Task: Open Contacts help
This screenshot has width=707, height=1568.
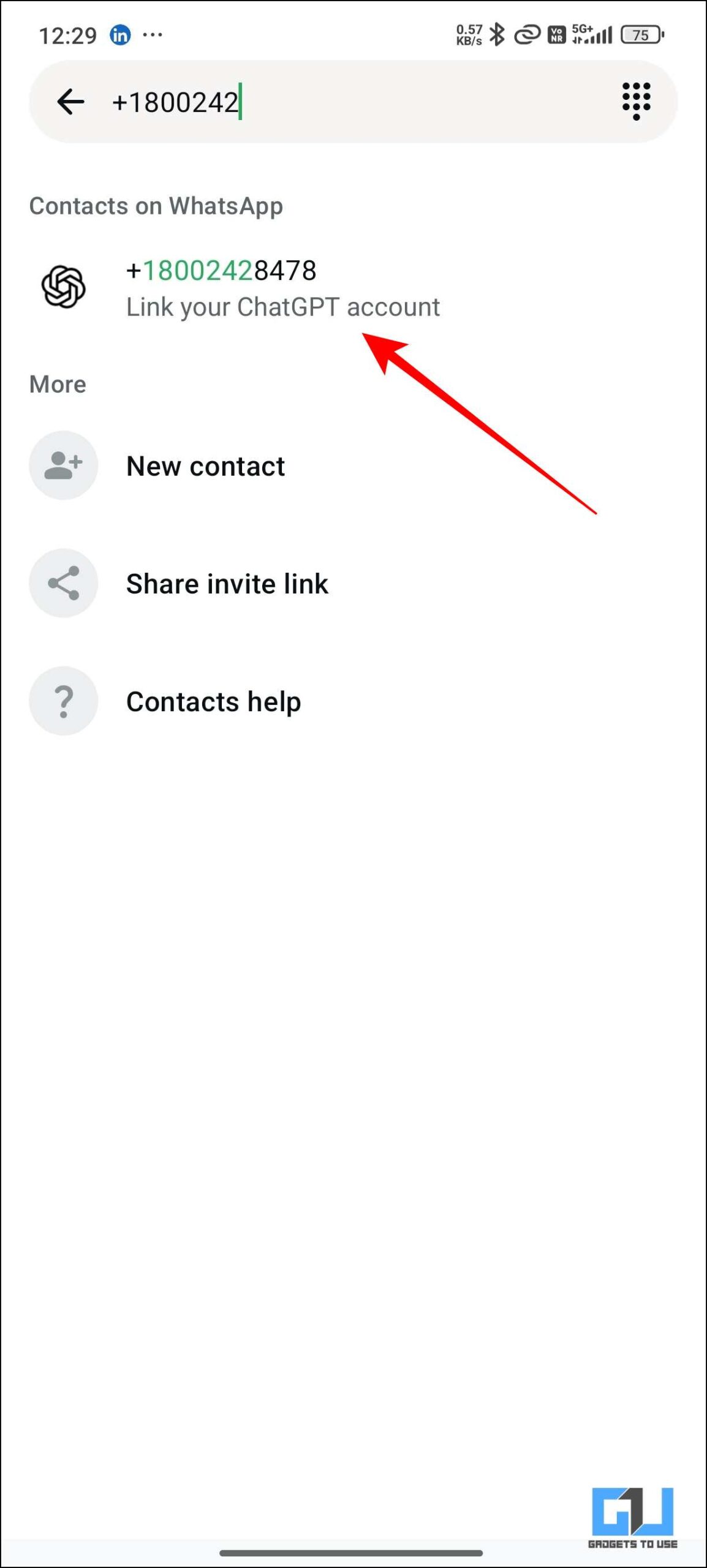Action: [353, 701]
